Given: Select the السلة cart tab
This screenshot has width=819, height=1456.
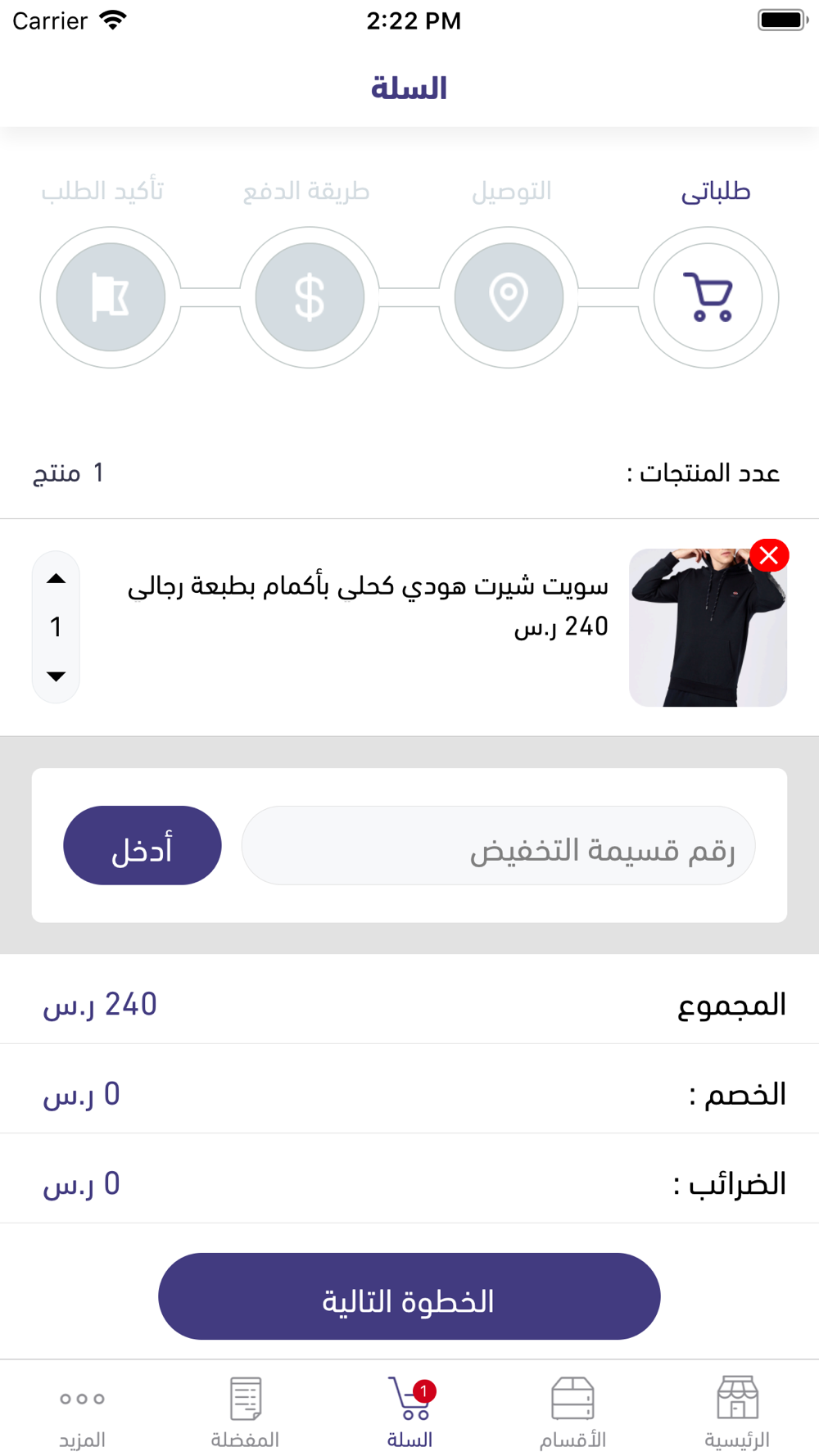Looking at the screenshot, I should click(x=409, y=1412).
